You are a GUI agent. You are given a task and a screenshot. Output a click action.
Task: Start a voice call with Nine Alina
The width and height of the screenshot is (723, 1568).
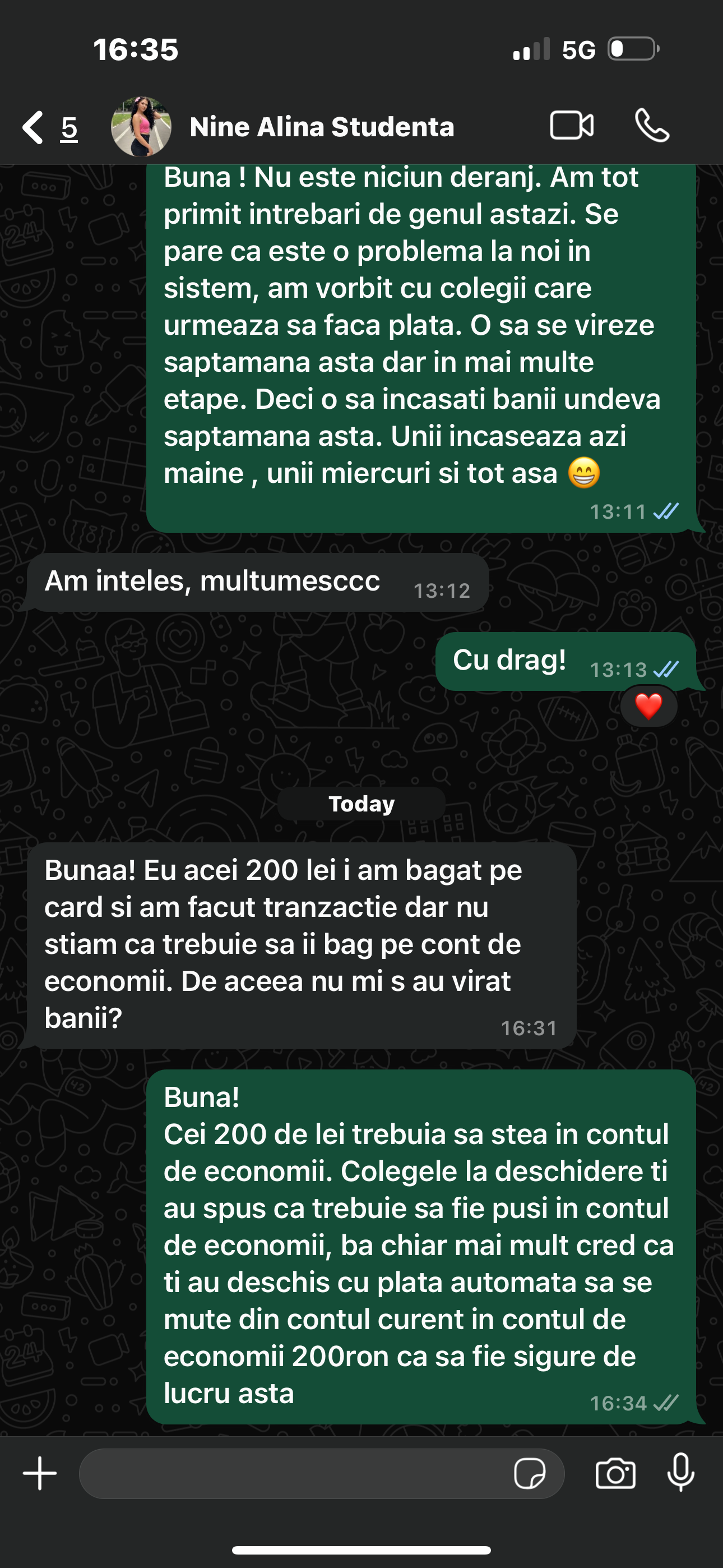(x=652, y=126)
